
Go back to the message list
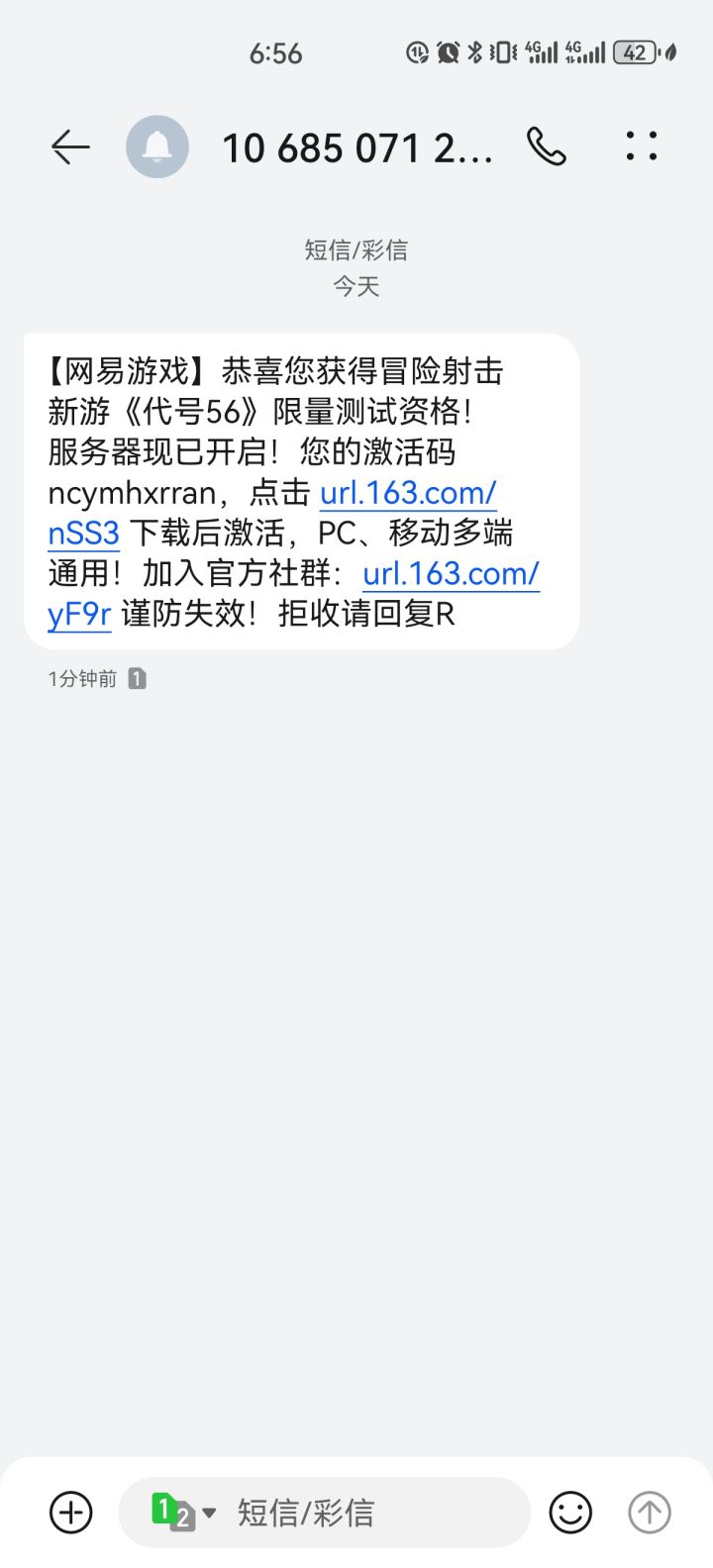click(x=70, y=147)
